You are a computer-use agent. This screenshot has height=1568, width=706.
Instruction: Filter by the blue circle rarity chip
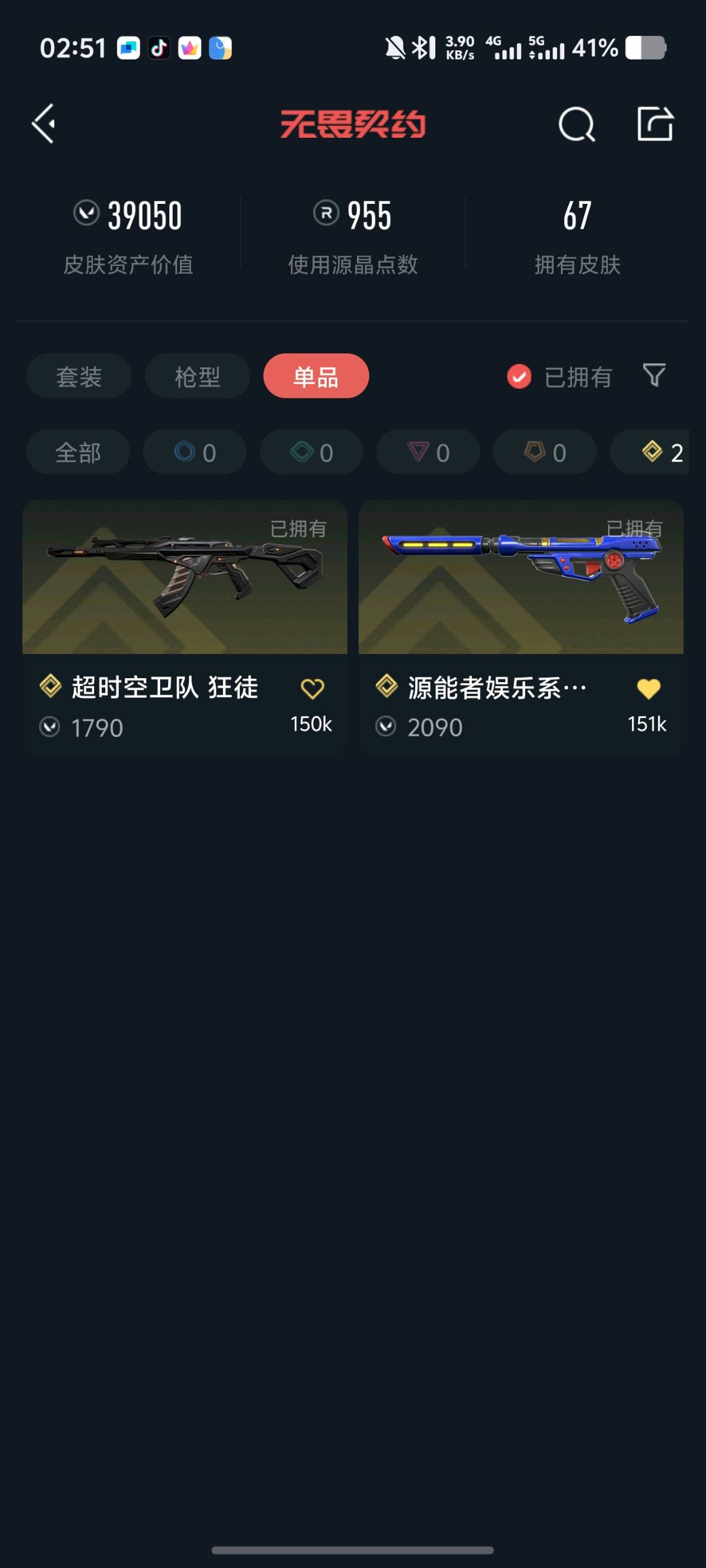click(195, 452)
